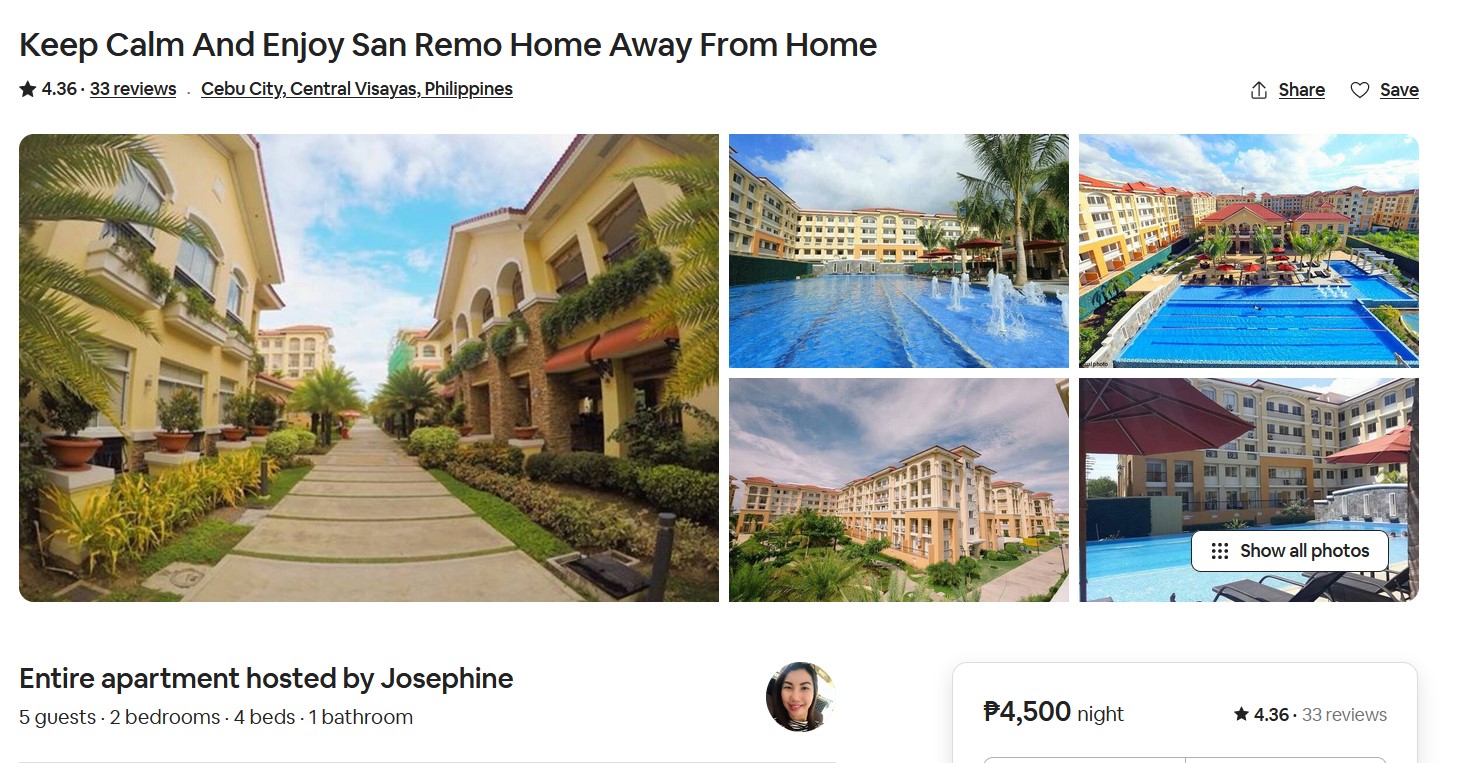Open the pool fountain photo

pyautogui.click(x=898, y=251)
